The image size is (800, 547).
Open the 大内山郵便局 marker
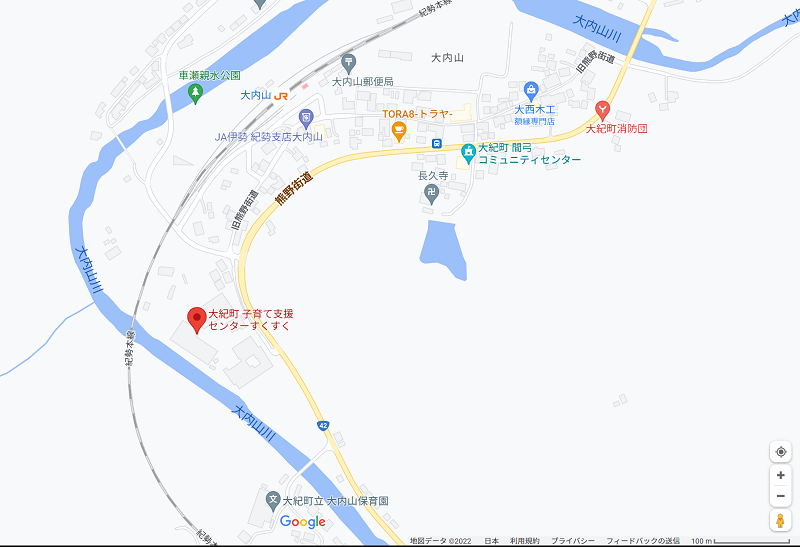(348, 62)
